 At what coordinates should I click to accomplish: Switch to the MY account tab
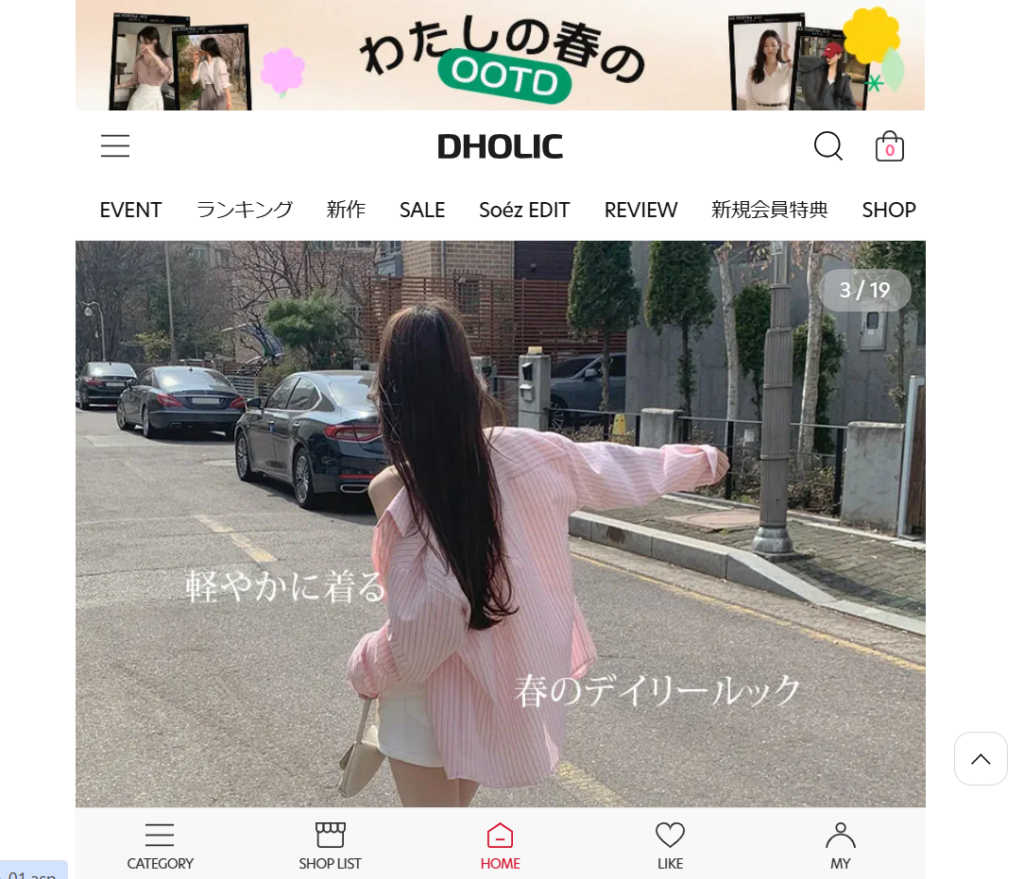coord(840,845)
